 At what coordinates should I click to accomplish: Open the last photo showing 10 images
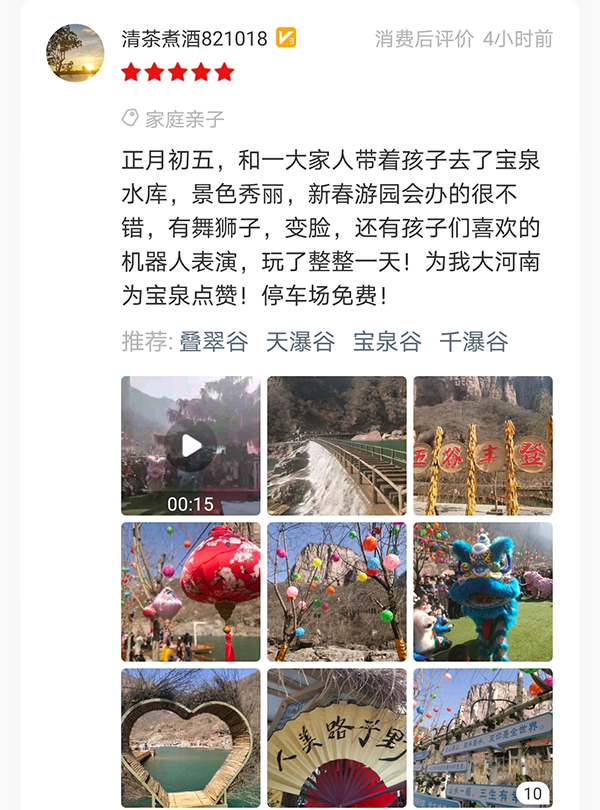click(483, 738)
